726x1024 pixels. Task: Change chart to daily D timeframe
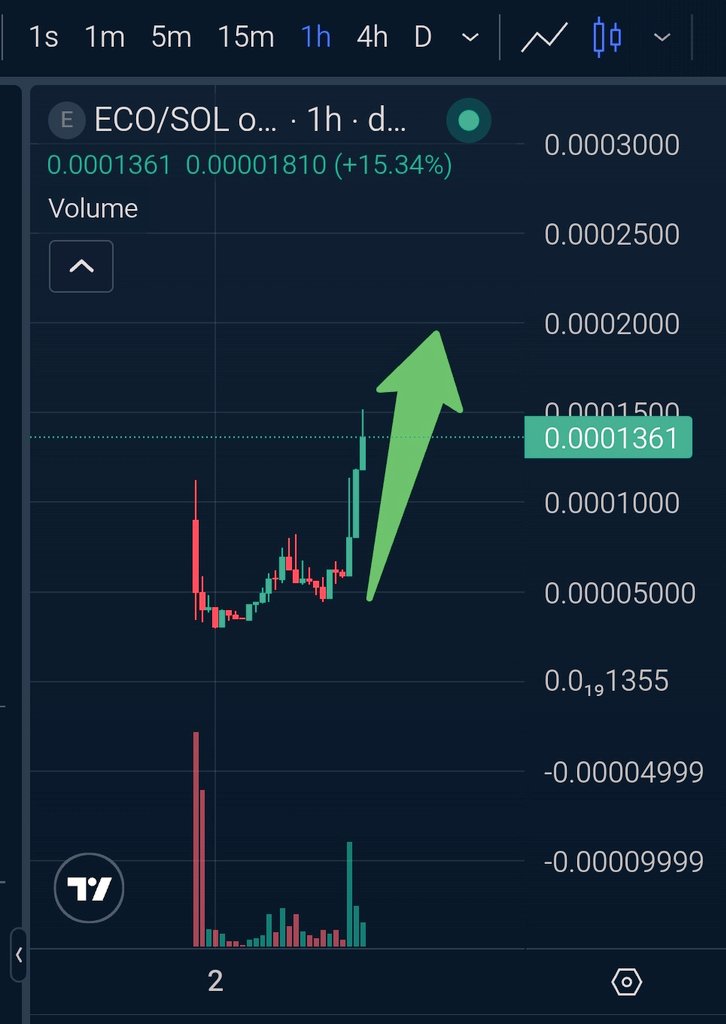(423, 38)
